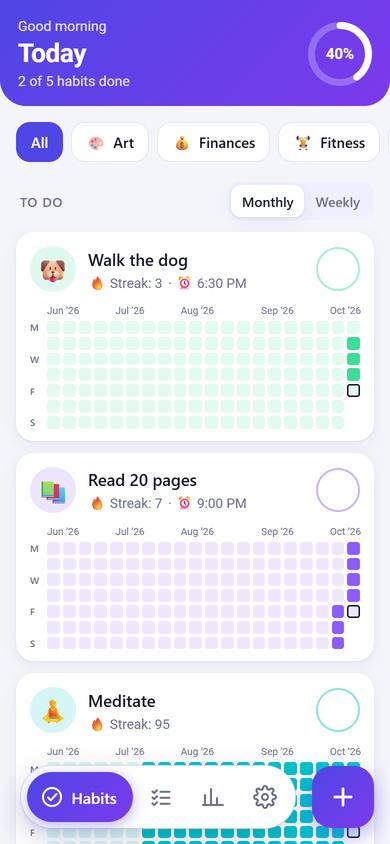390x844 pixels.
Task: Show only Fitness habits
Action: tap(329, 143)
